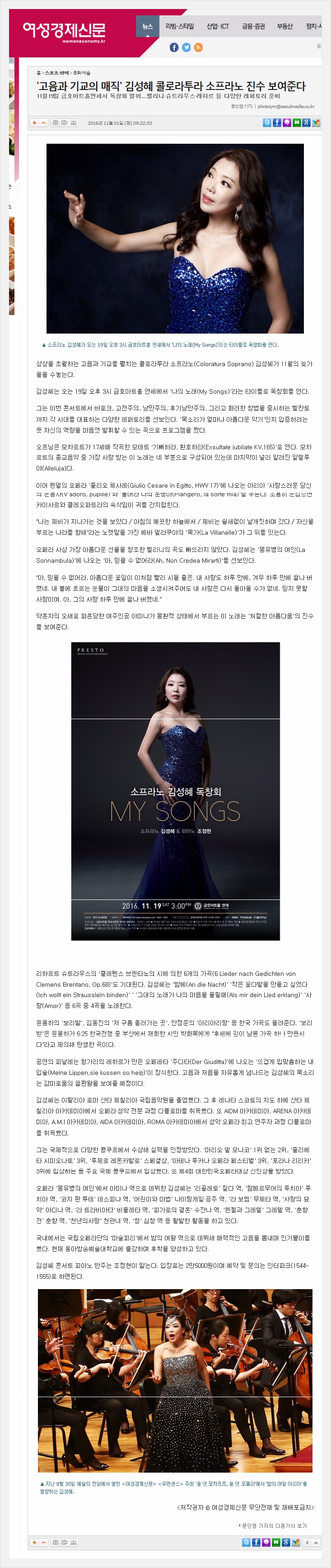331x1568 pixels.
Task: Print the article from top toolbar
Action: click(55, 123)
